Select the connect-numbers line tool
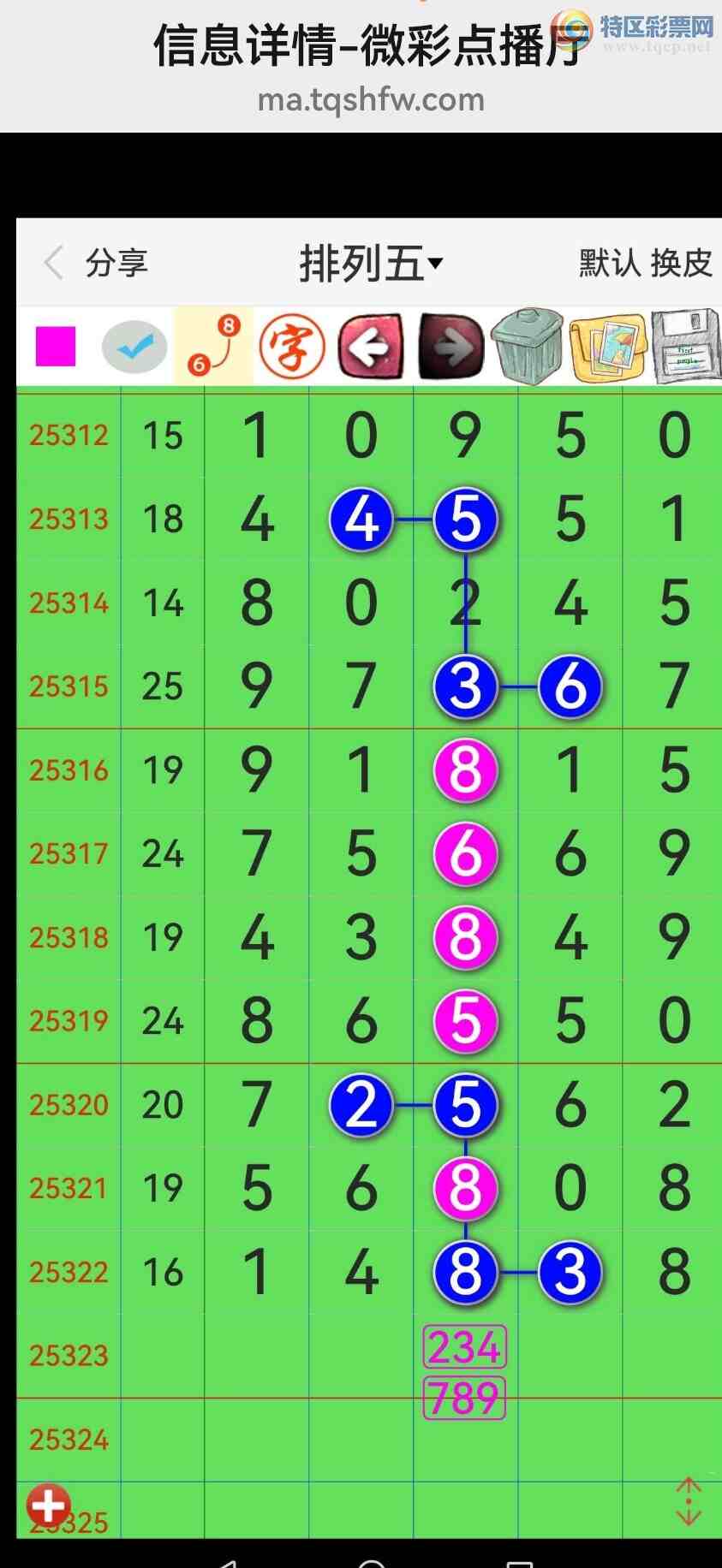This screenshot has height=1568, width=722. click(x=214, y=346)
